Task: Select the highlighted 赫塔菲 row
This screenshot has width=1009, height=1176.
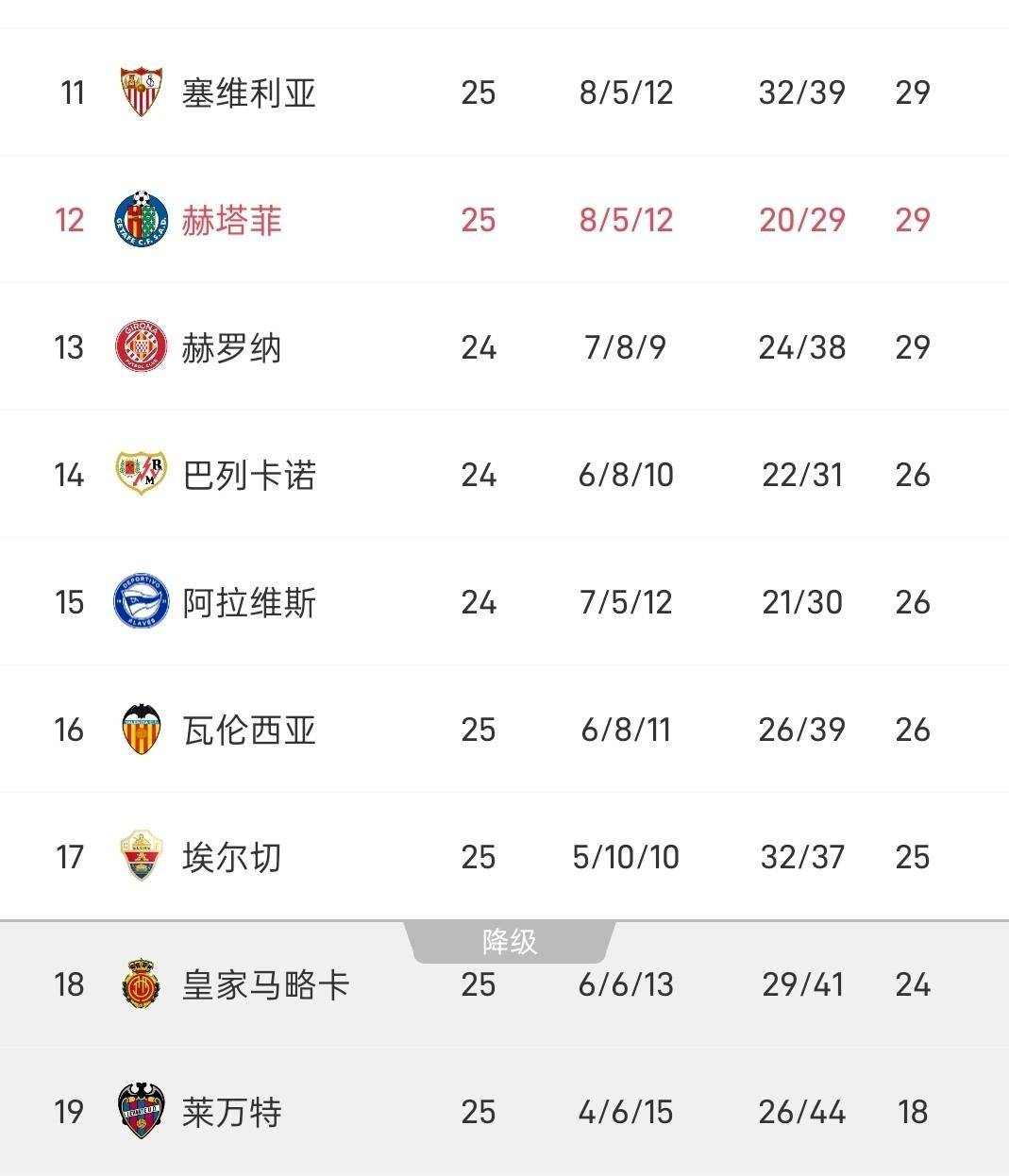Action: click(x=231, y=220)
